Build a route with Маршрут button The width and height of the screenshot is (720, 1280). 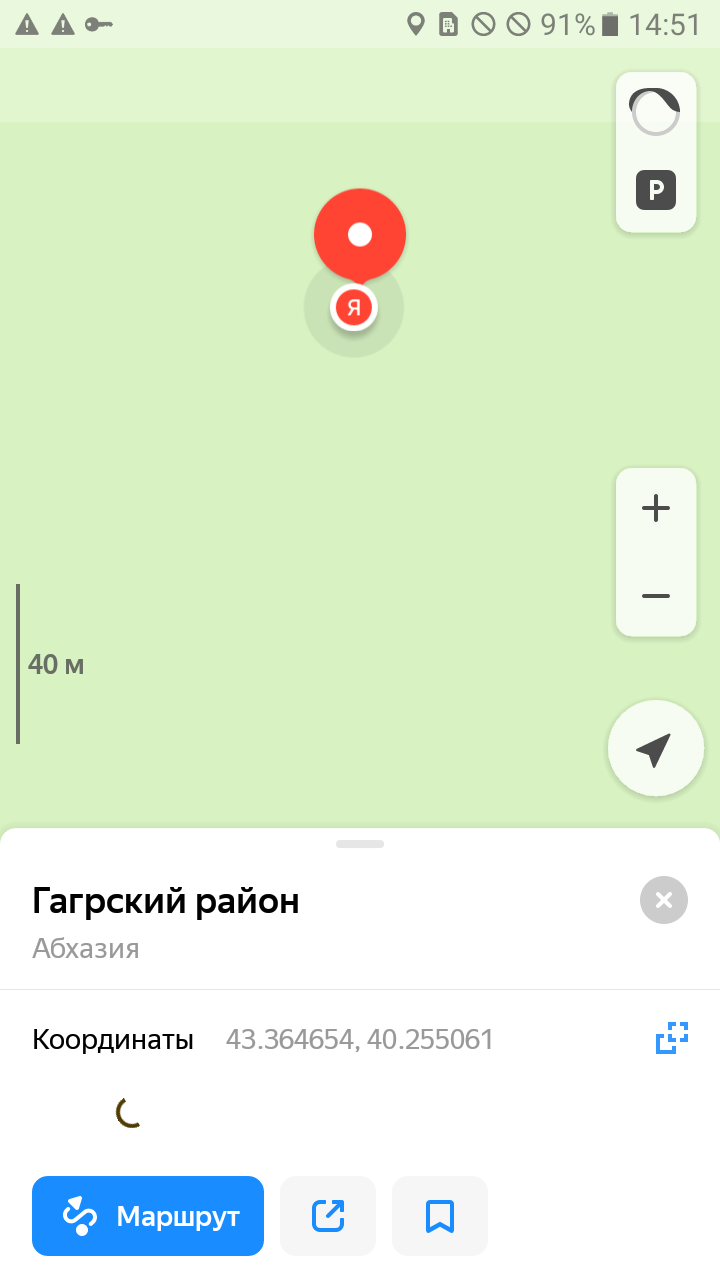tap(148, 1216)
